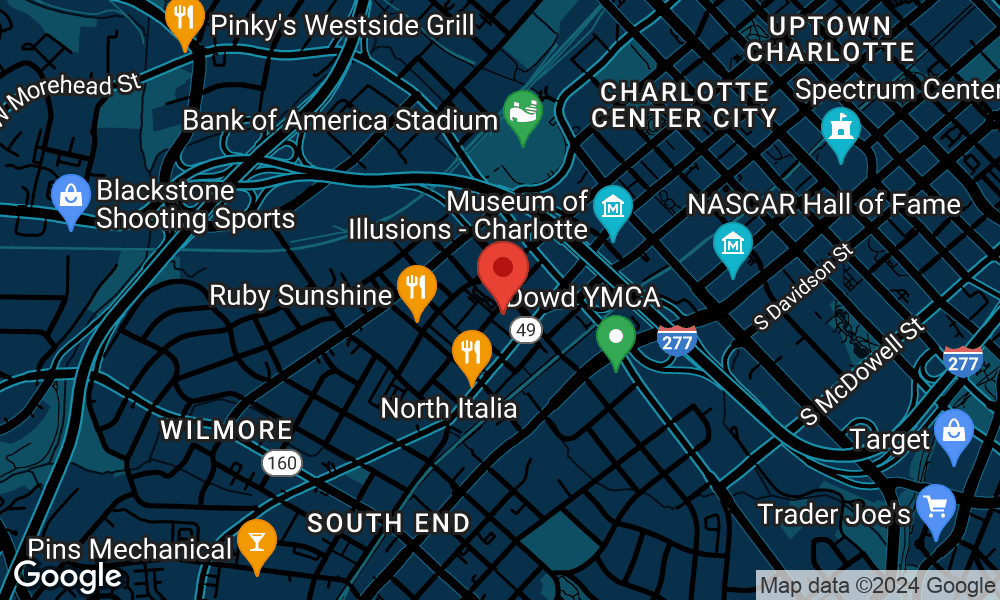Viewport: 1000px width, 600px height.
Task: Tap the Museum of Illusions marker
Action: pos(612,209)
